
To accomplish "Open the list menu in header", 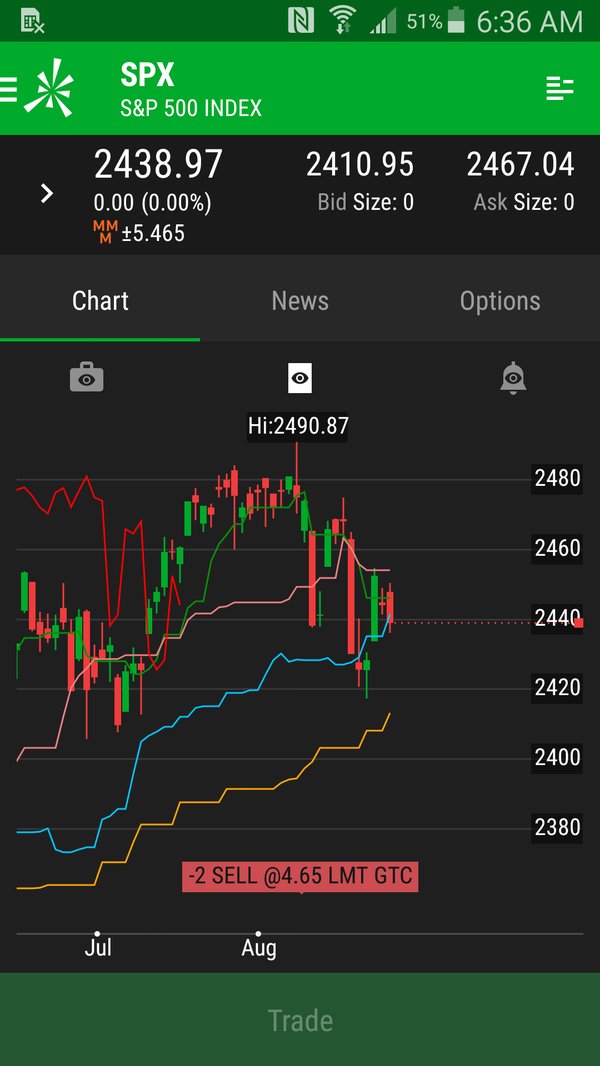I will tap(560, 89).
